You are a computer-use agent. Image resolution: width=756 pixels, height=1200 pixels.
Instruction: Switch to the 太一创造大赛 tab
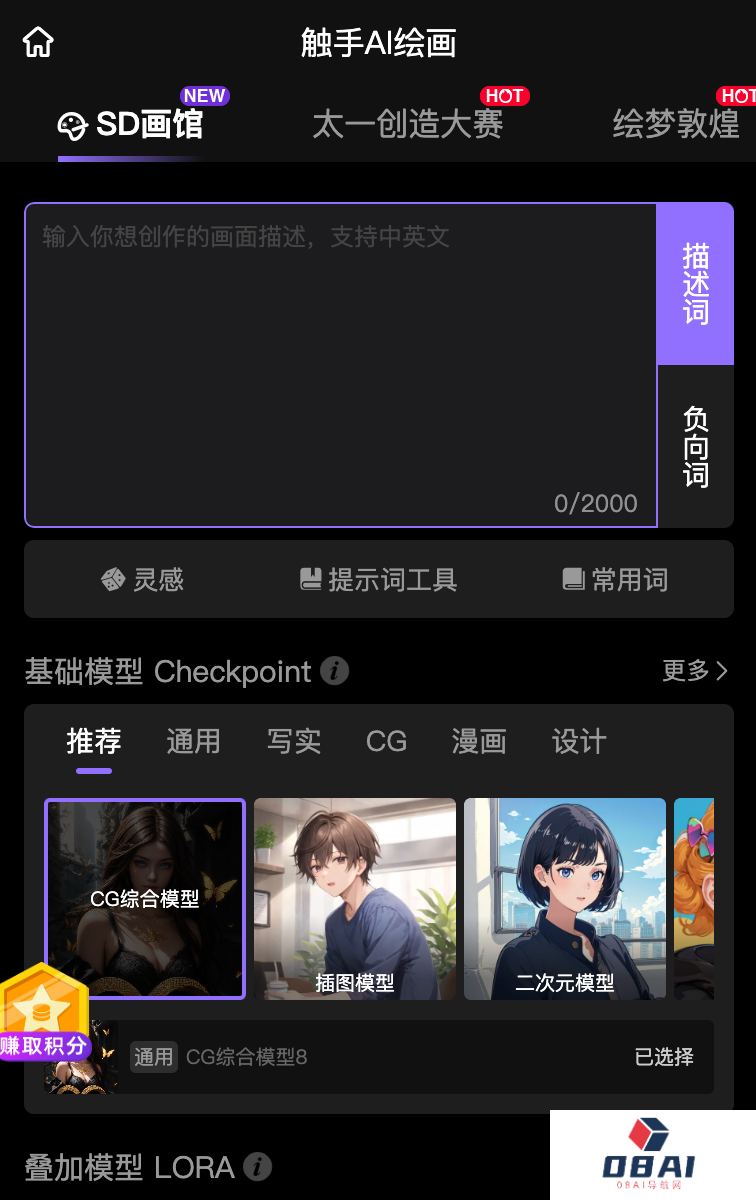(406, 124)
